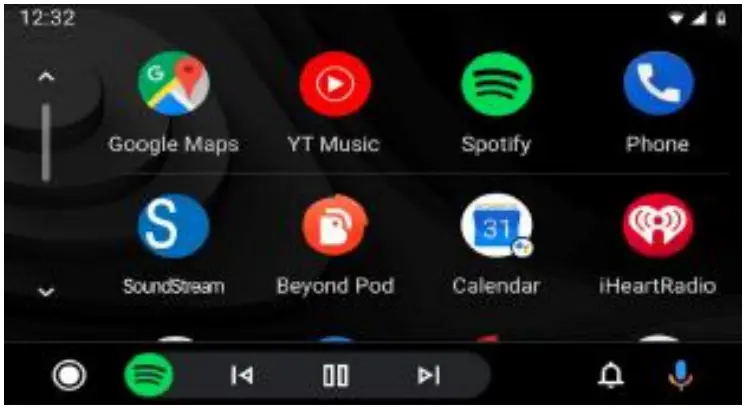Image resolution: width=747 pixels, height=409 pixels.
Task: Open Spotify from the bottom media bar
Action: (x=148, y=375)
